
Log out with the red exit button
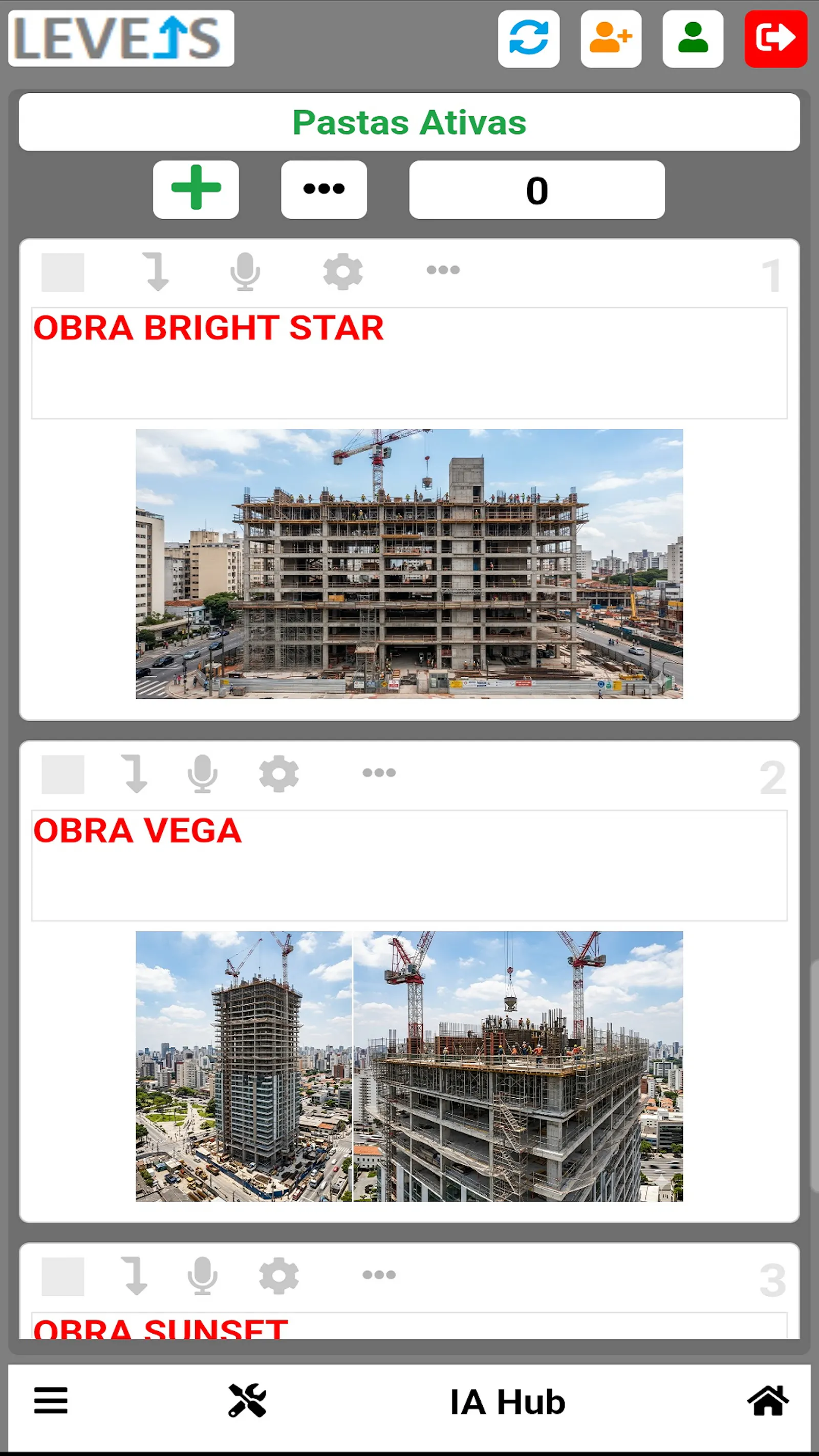[775, 38]
